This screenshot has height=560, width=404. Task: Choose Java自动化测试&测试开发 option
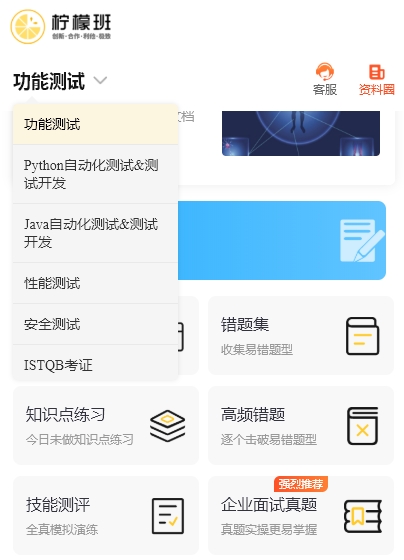click(x=95, y=233)
